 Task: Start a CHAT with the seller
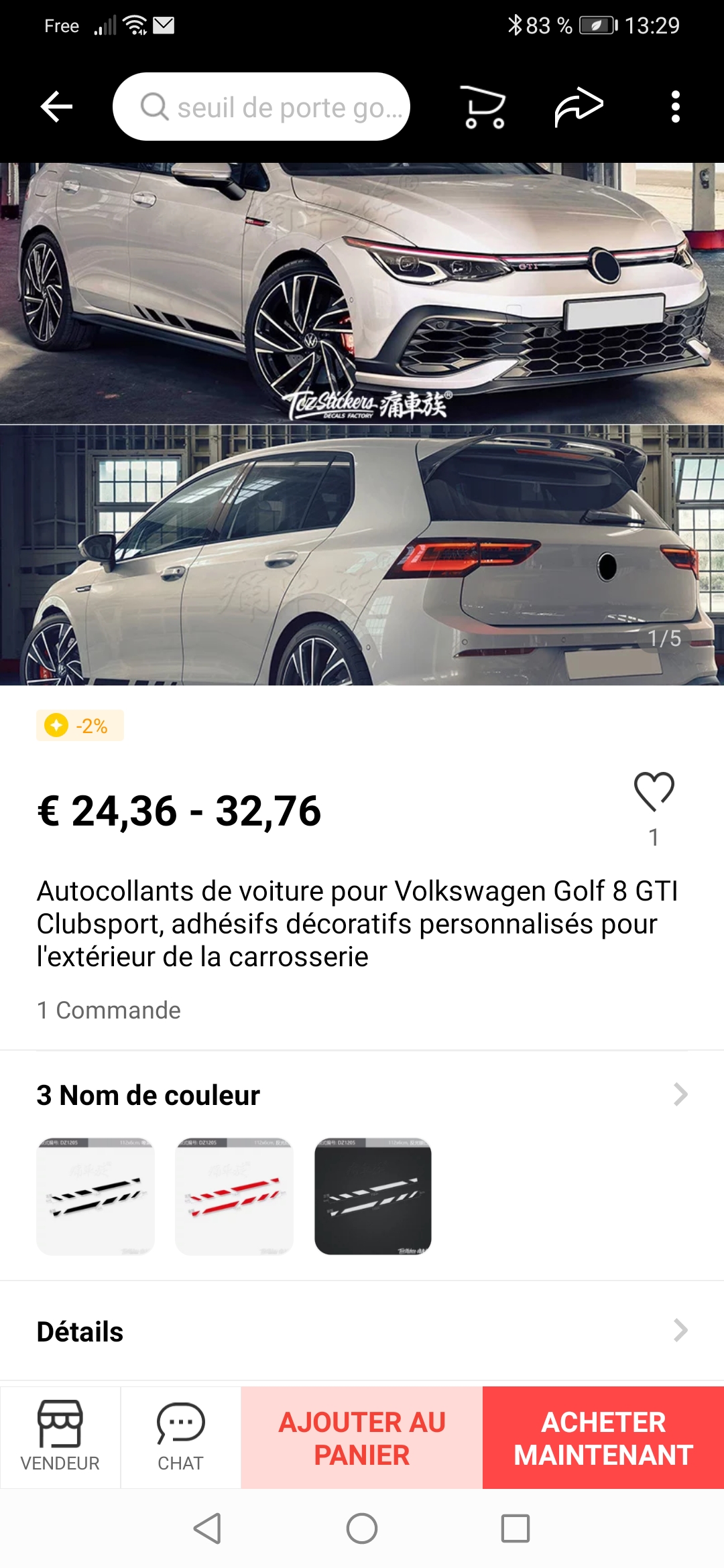tap(180, 1437)
